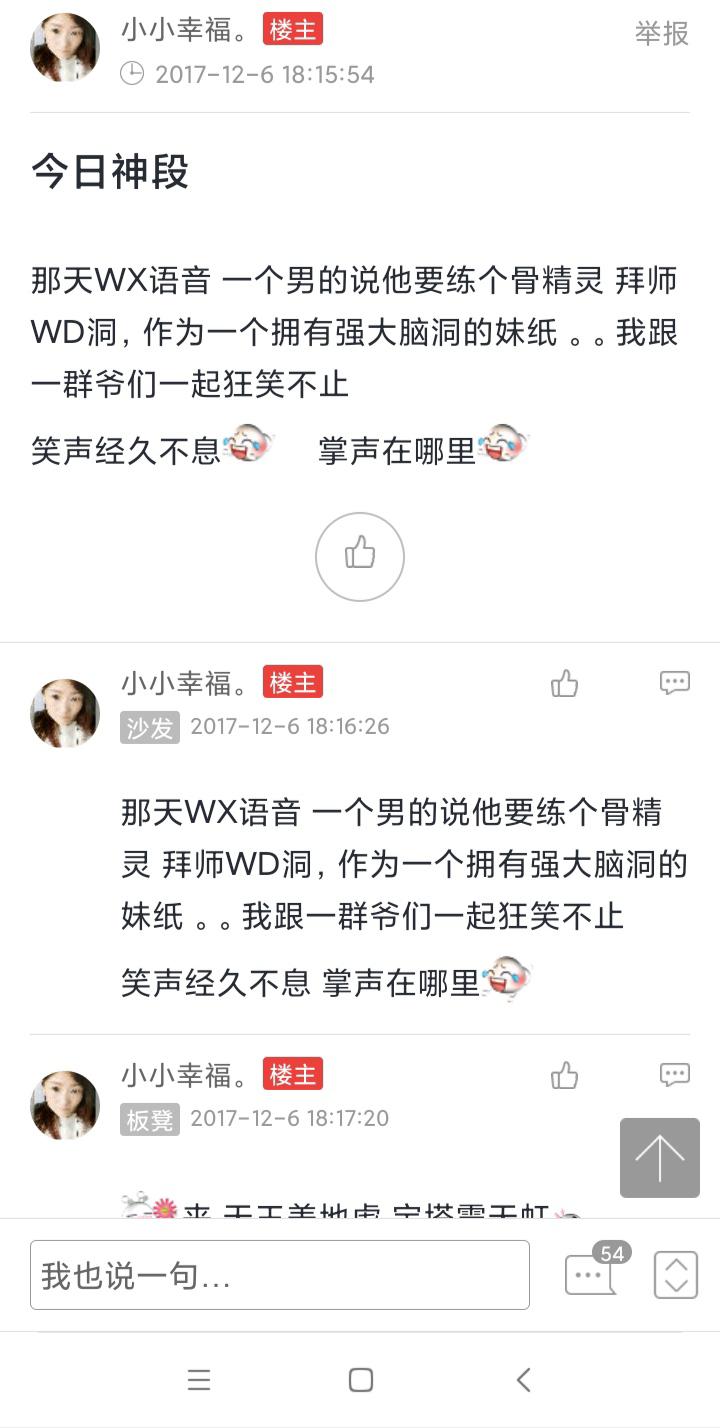The width and height of the screenshot is (720, 1428).
Task: Comment on the 沙发 reply
Action: (x=675, y=683)
